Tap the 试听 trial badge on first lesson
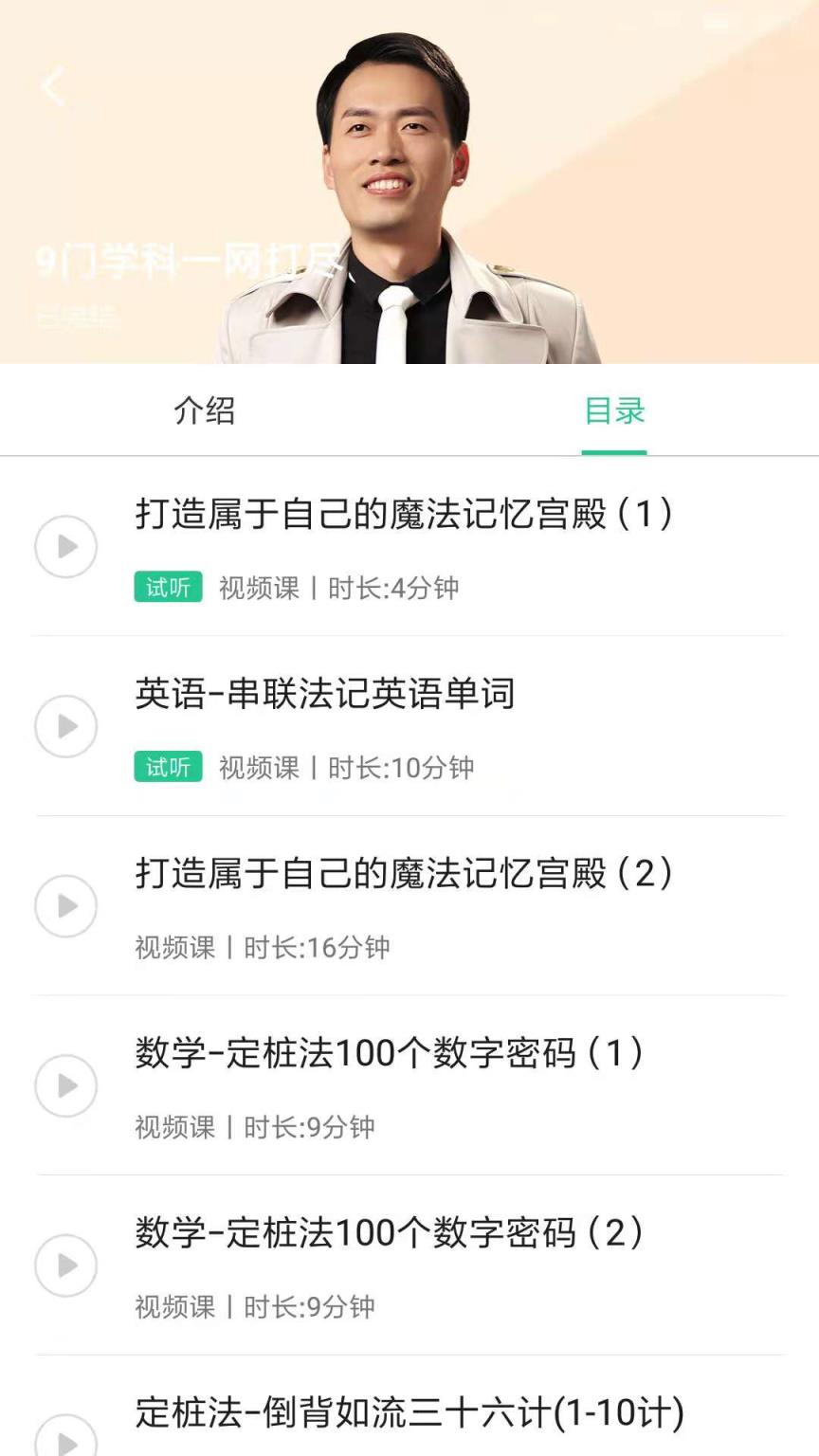The image size is (819, 1456). point(167,587)
